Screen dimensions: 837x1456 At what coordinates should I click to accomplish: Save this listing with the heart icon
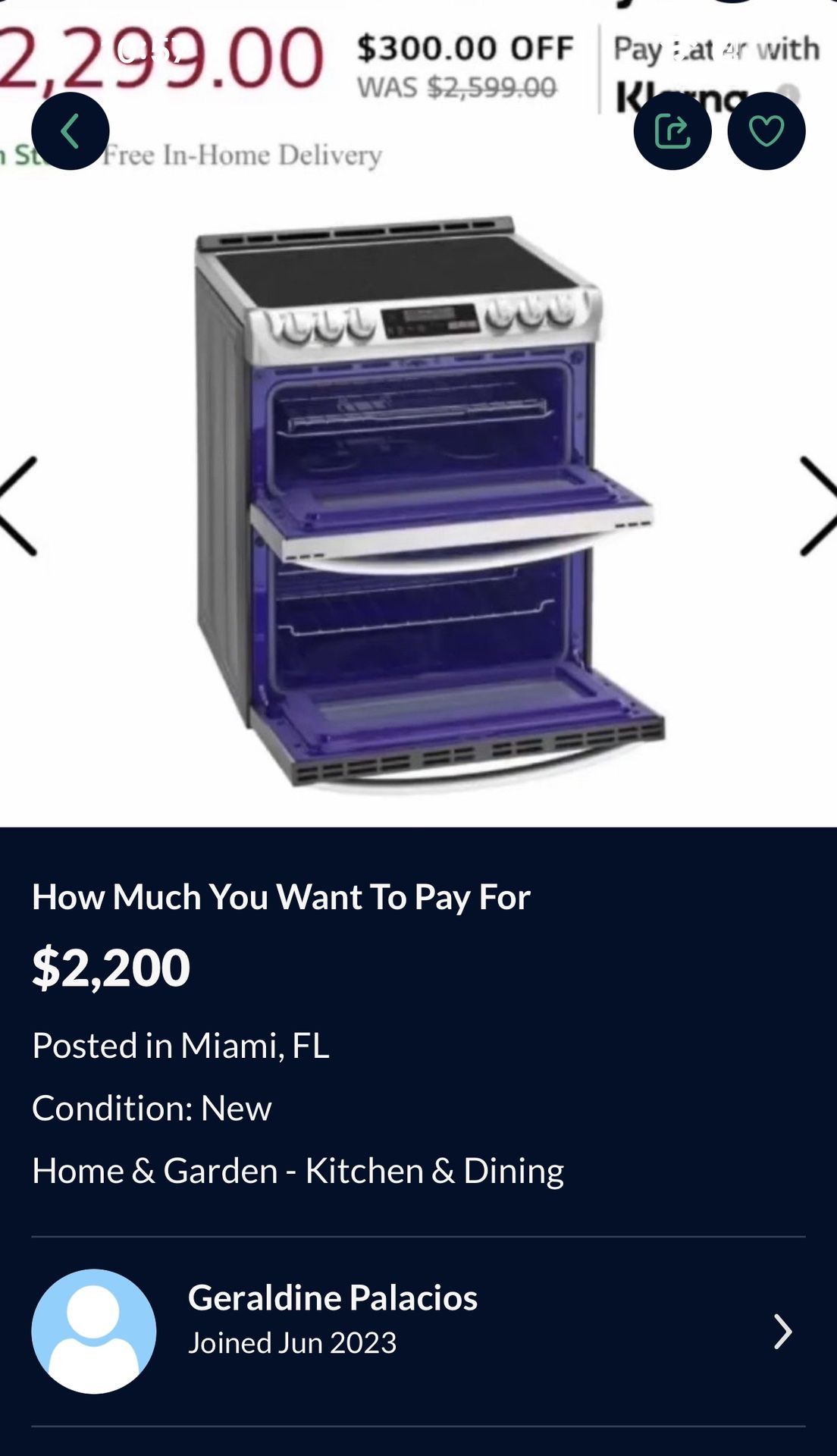pos(766,131)
